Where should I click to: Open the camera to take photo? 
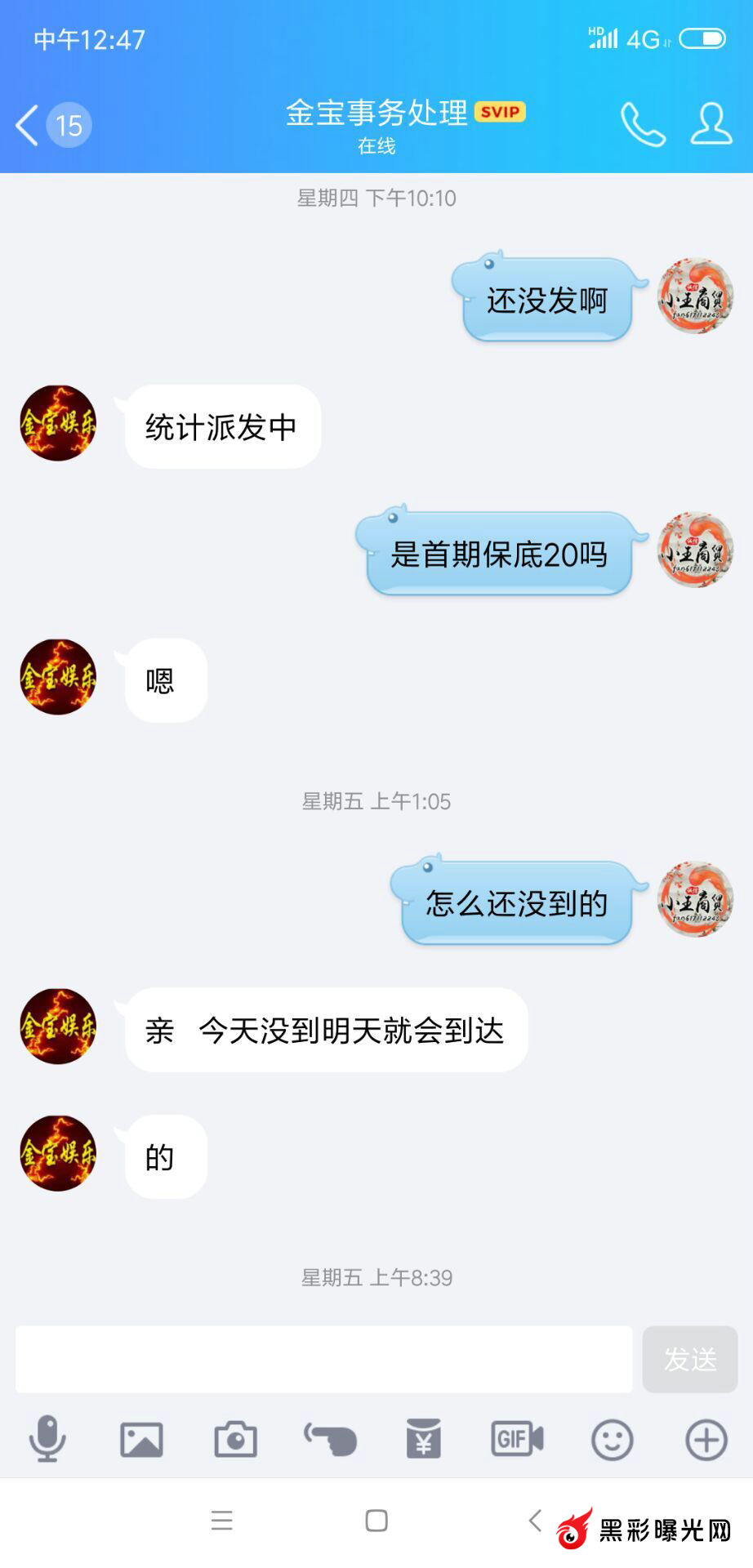[x=235, y=1439]
